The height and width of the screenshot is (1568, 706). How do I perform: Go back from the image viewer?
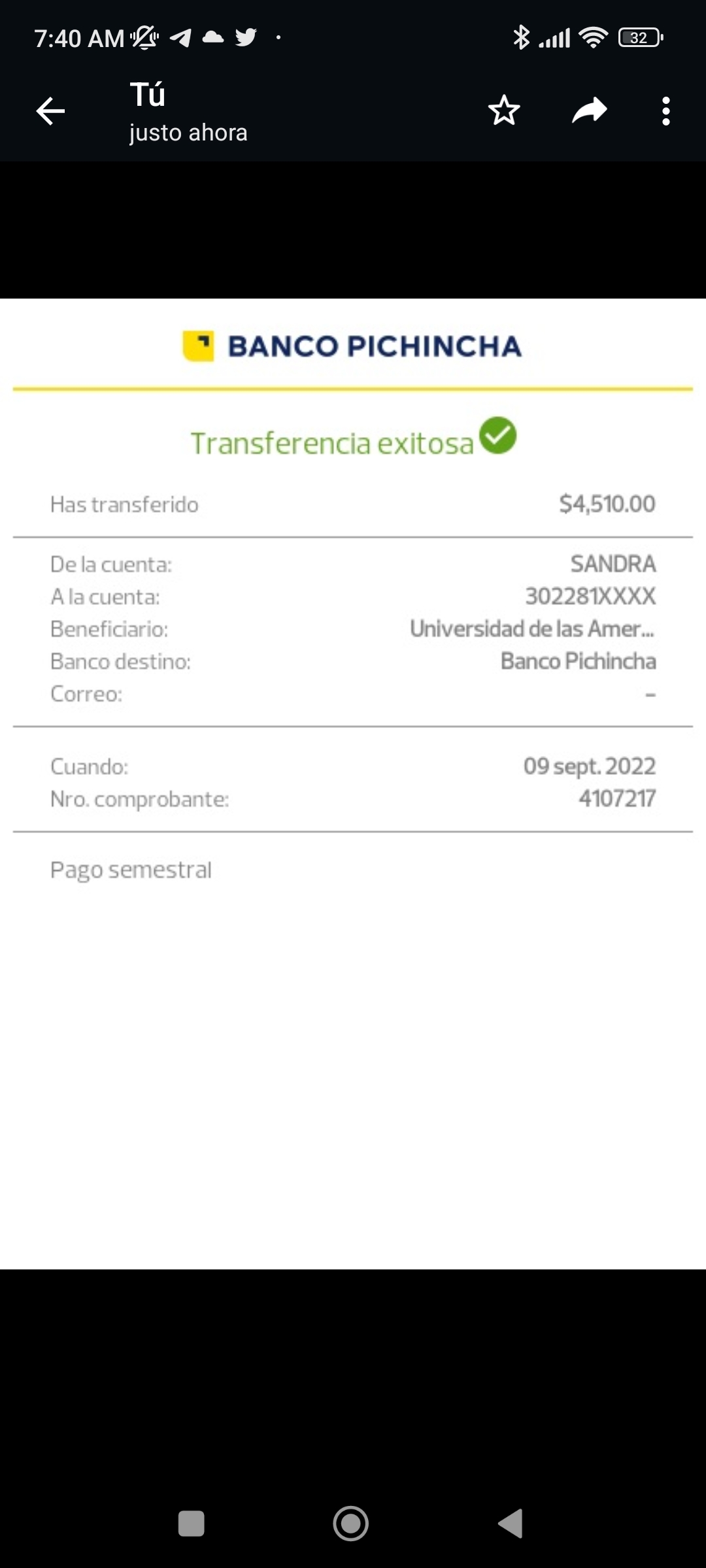[x=50, y=111]
